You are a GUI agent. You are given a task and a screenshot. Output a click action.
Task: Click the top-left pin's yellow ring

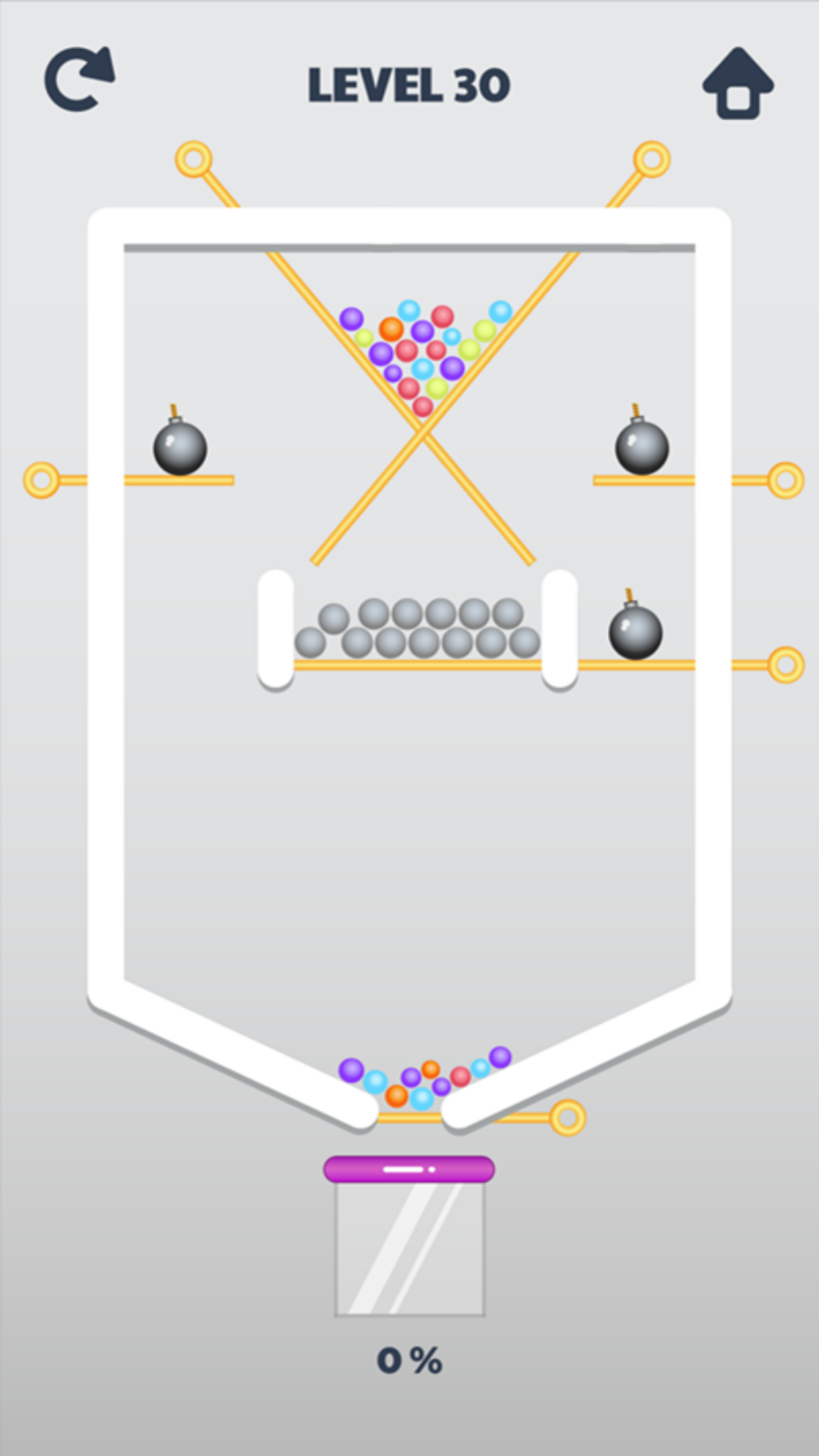tap(193, 159)
